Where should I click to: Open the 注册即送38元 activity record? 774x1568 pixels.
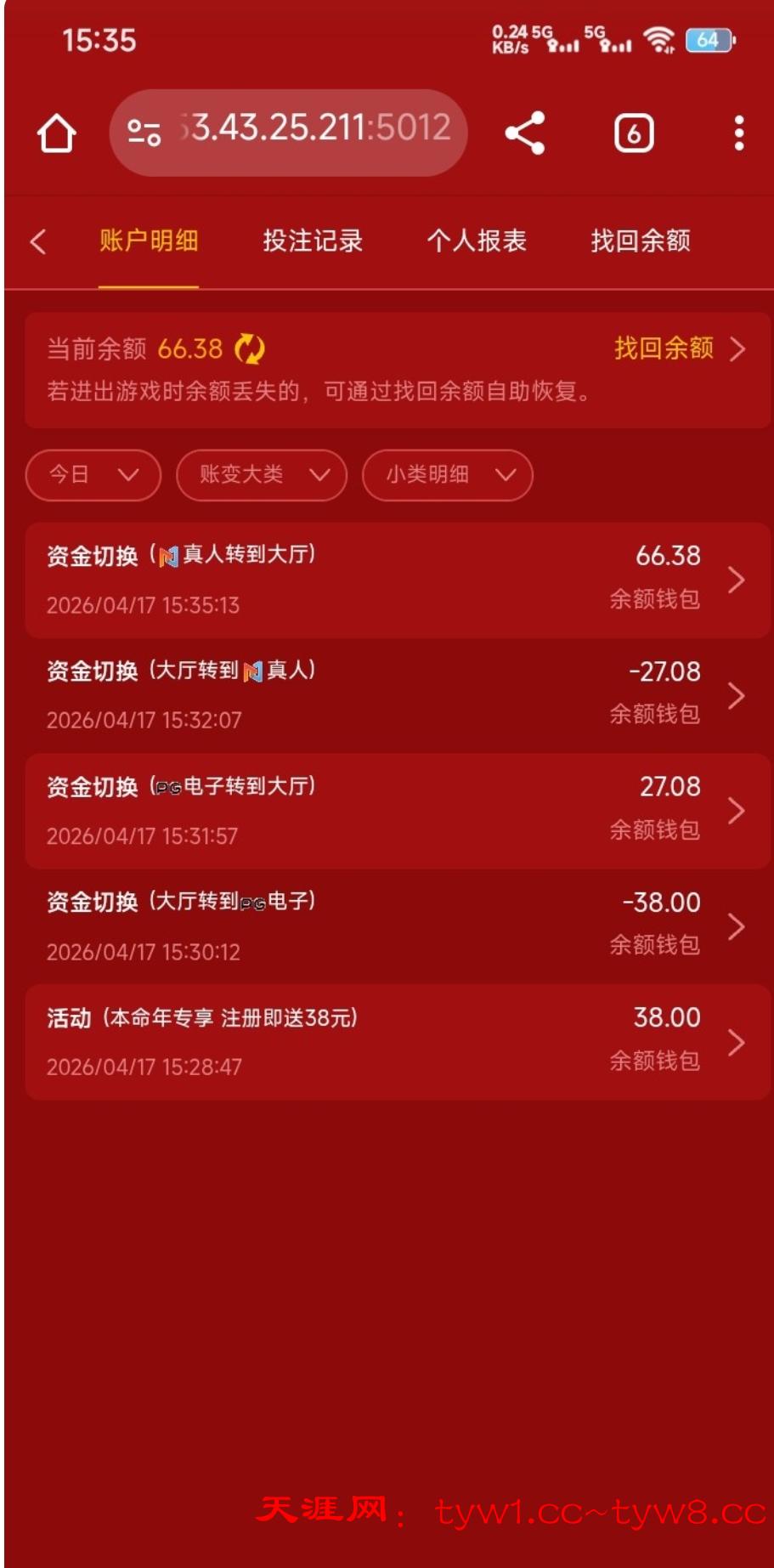(397, 1042)
